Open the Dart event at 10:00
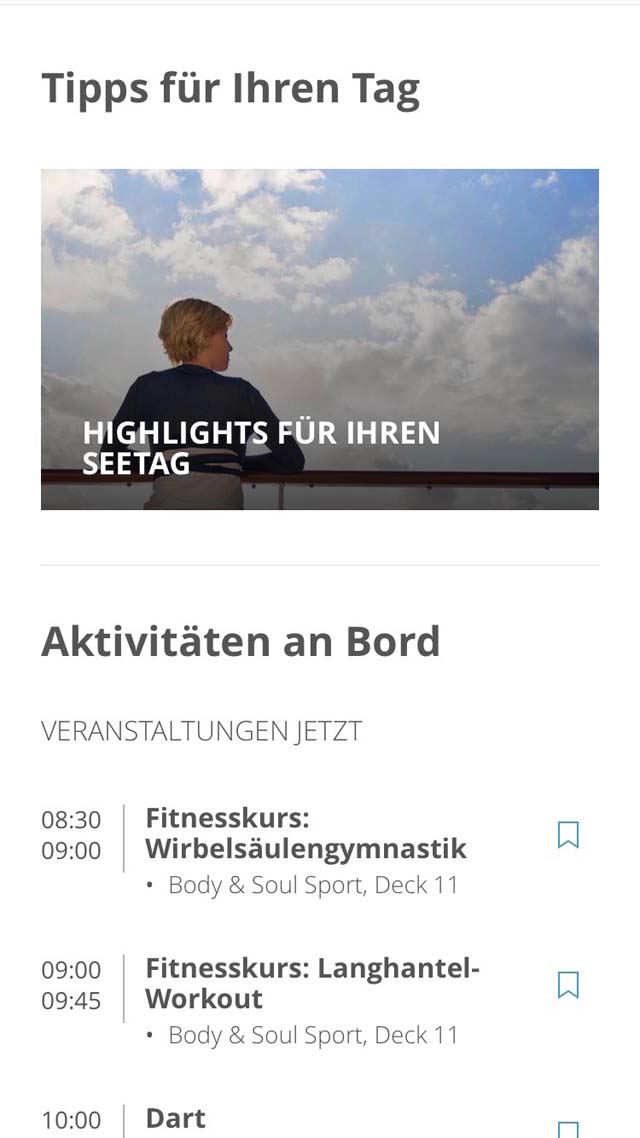640x1138 pixels. (x=176, y=1118)
